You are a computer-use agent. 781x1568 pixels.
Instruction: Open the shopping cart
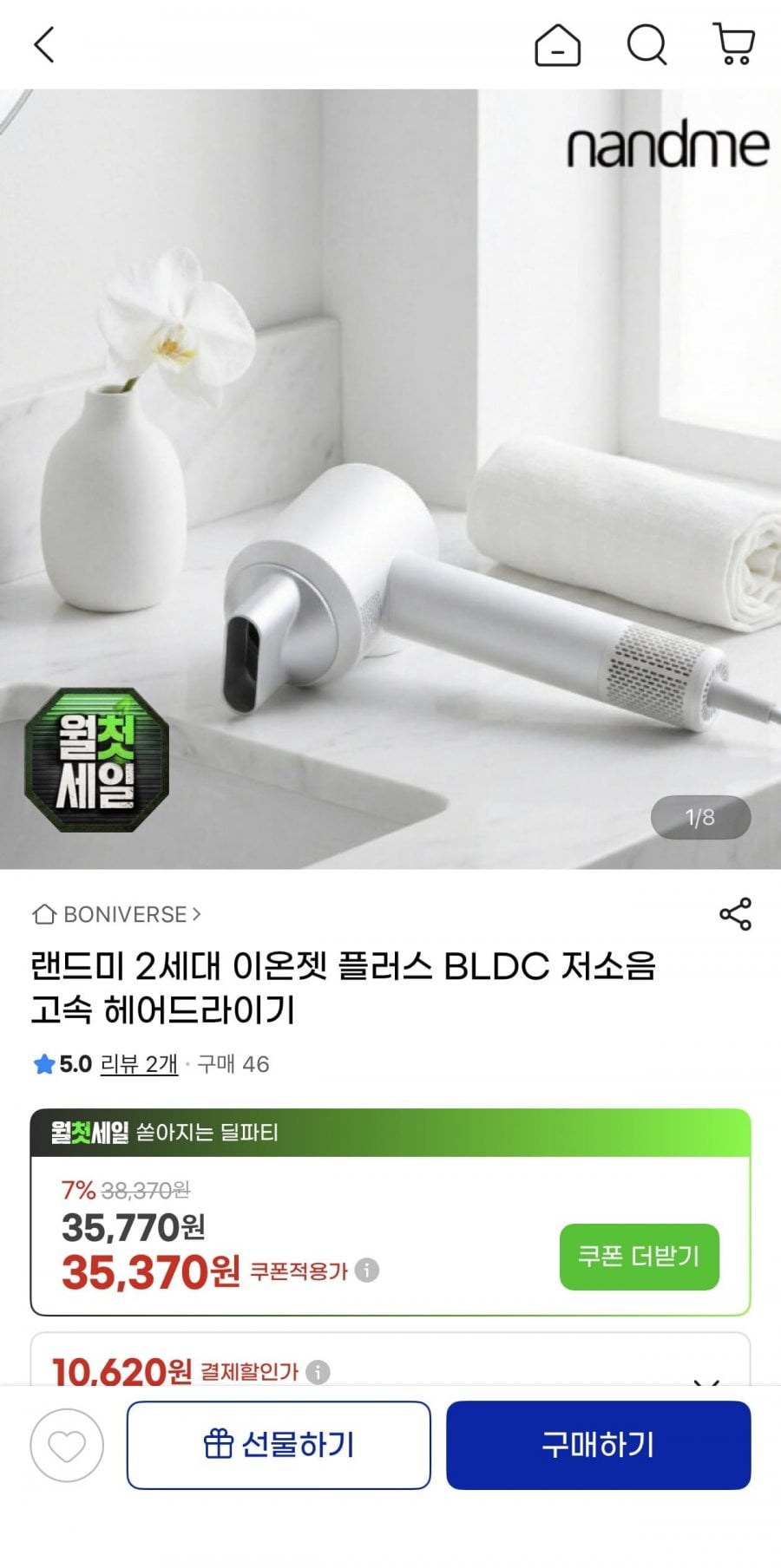[x=734, y=44]
